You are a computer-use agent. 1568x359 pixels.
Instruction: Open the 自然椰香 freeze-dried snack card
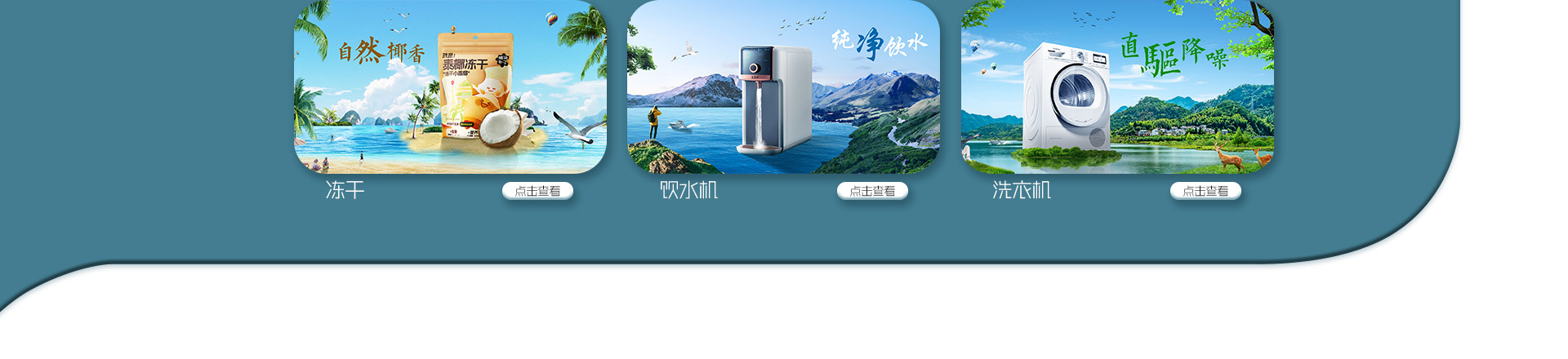450,88
